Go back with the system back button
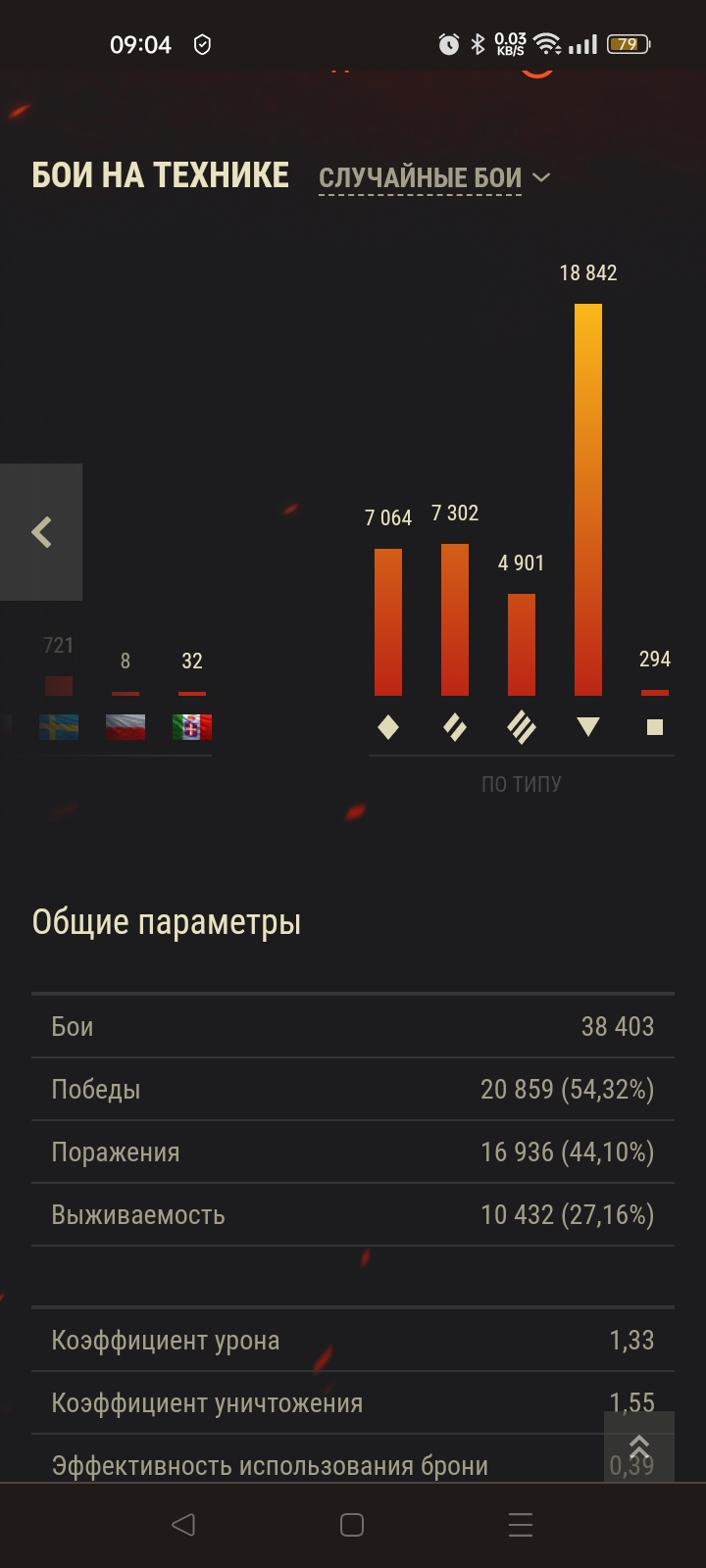706x1568 pixels. click(183, 1525)
